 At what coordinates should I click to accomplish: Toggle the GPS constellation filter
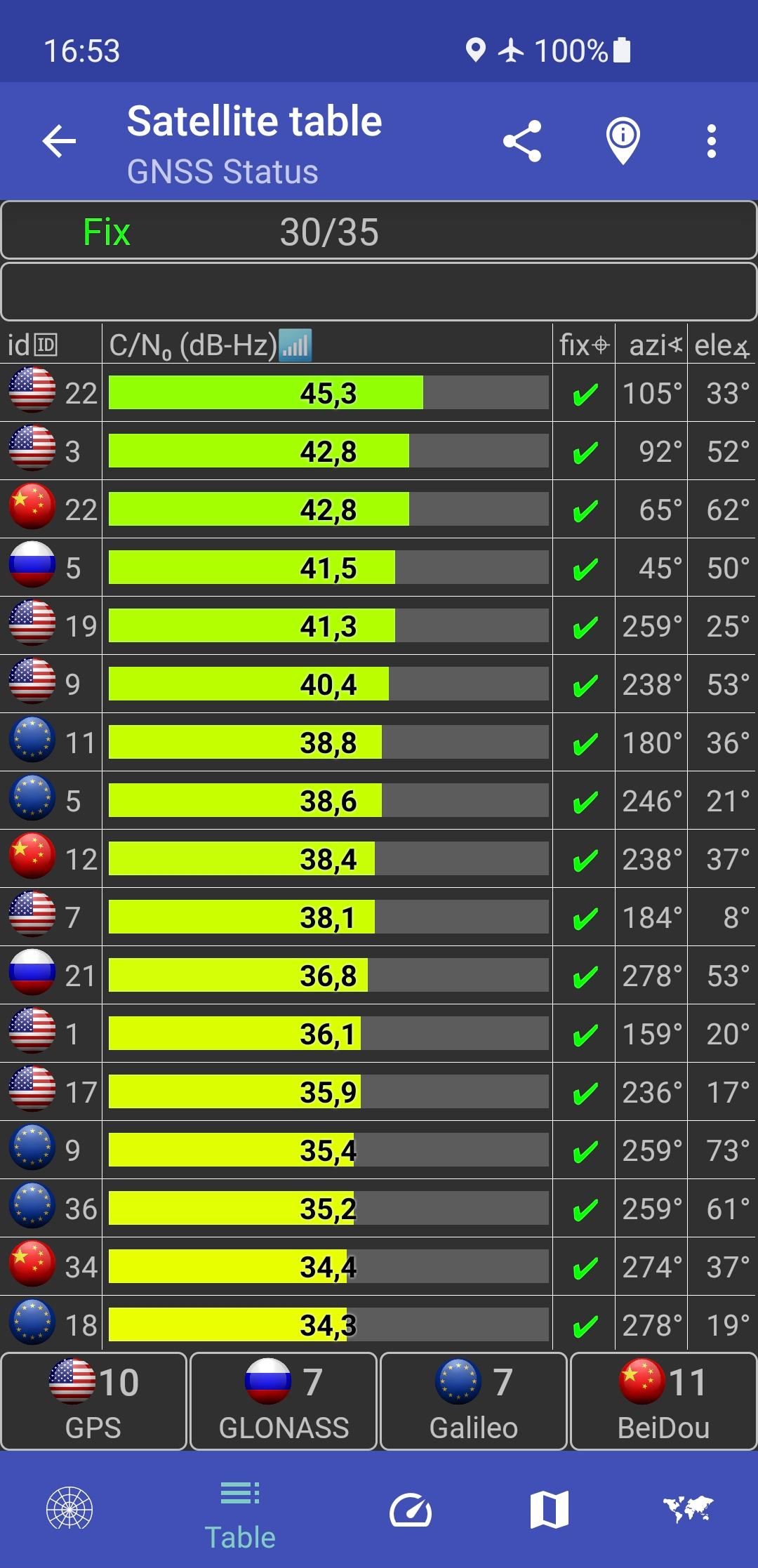pos(93,1402)
